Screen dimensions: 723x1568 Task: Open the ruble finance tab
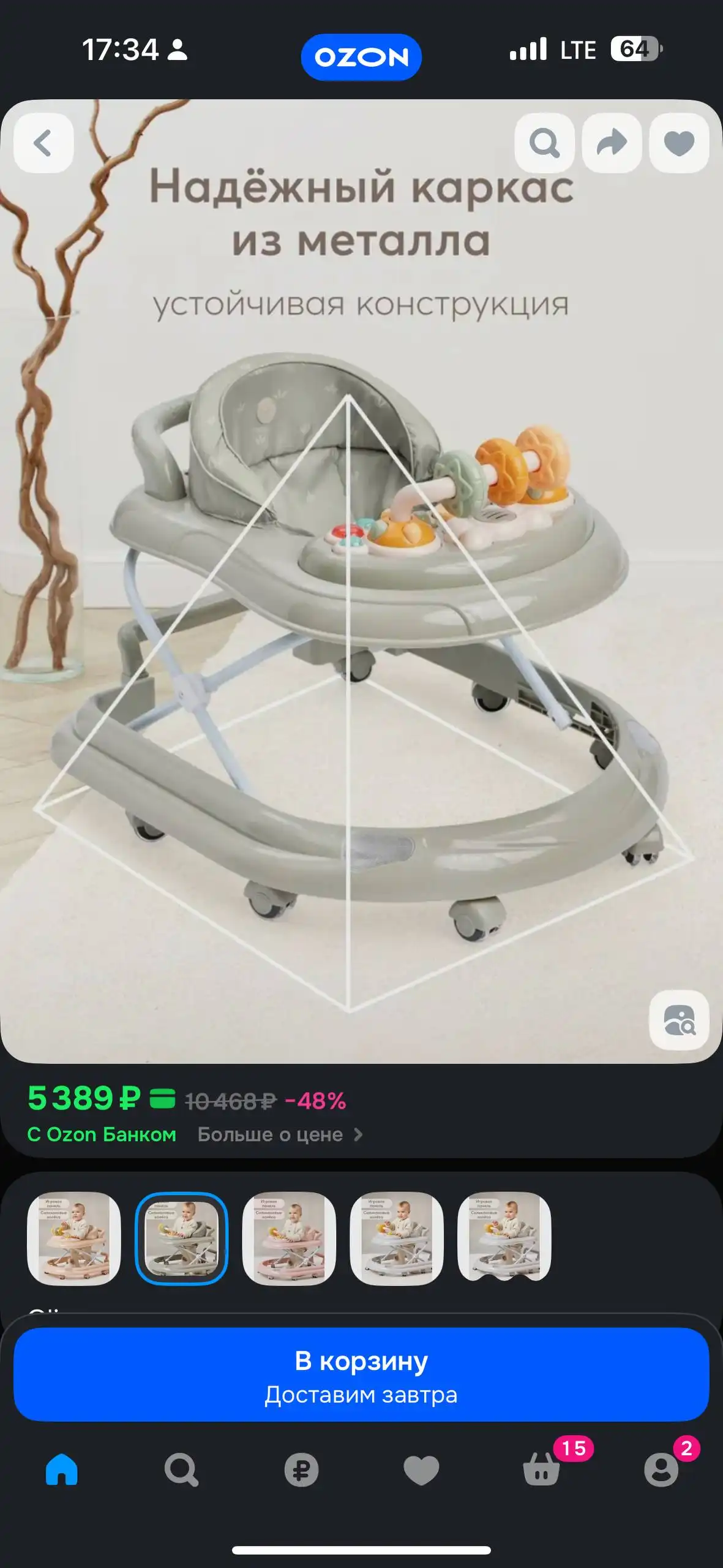point(301,1469)
